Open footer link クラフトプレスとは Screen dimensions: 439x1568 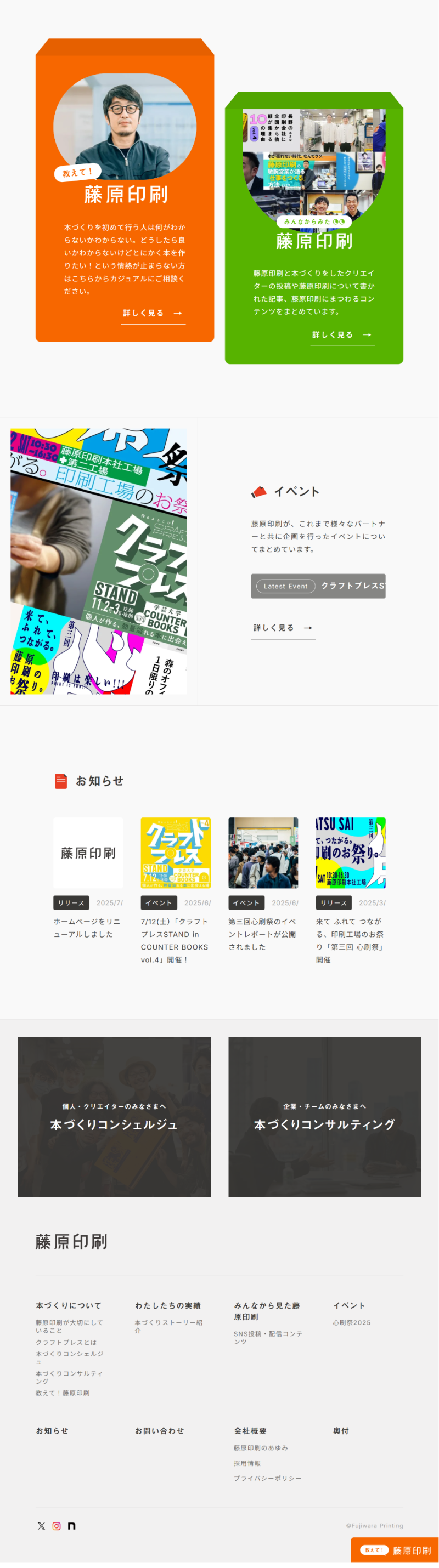pyautogui.click(x=66, y=1342)
